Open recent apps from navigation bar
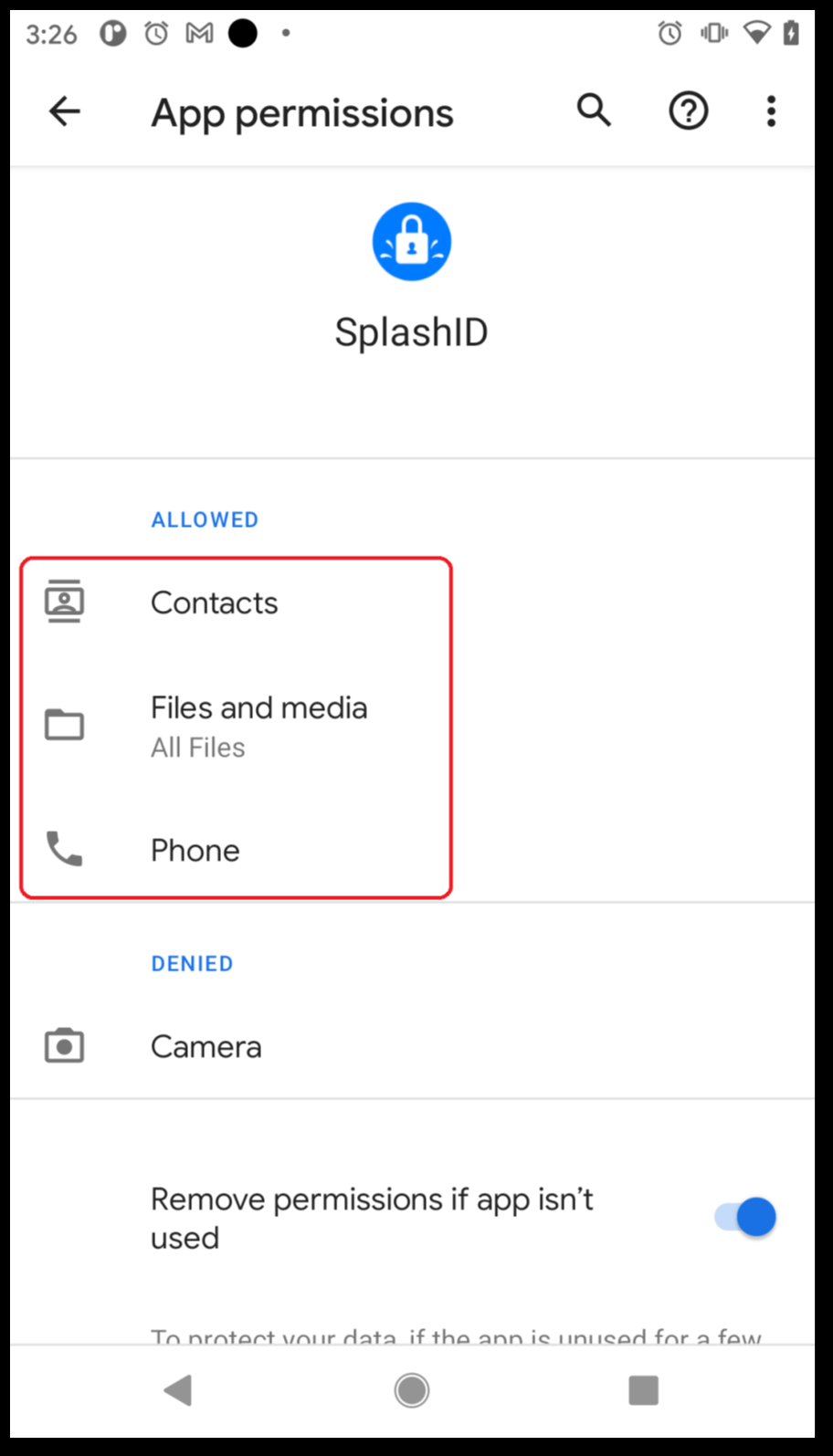The height and width of the screenshot is (1456, 833). point(643,1390)
